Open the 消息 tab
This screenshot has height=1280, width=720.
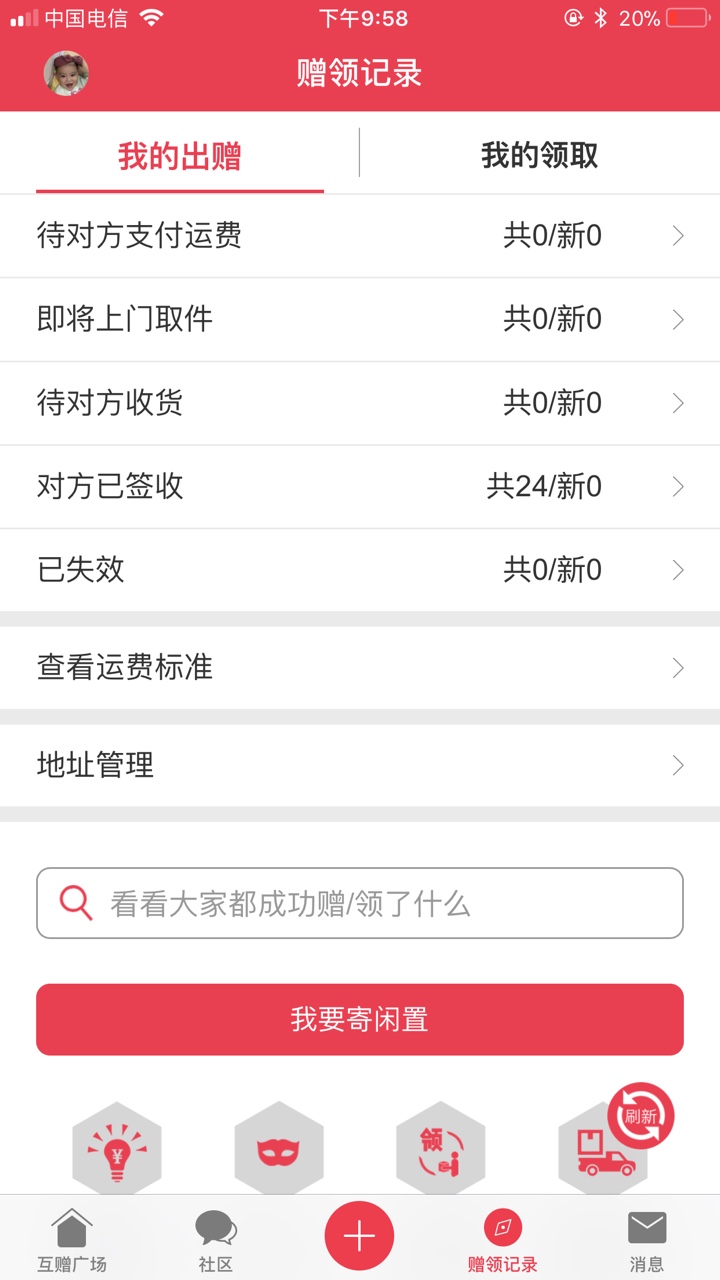point(647,1240)
